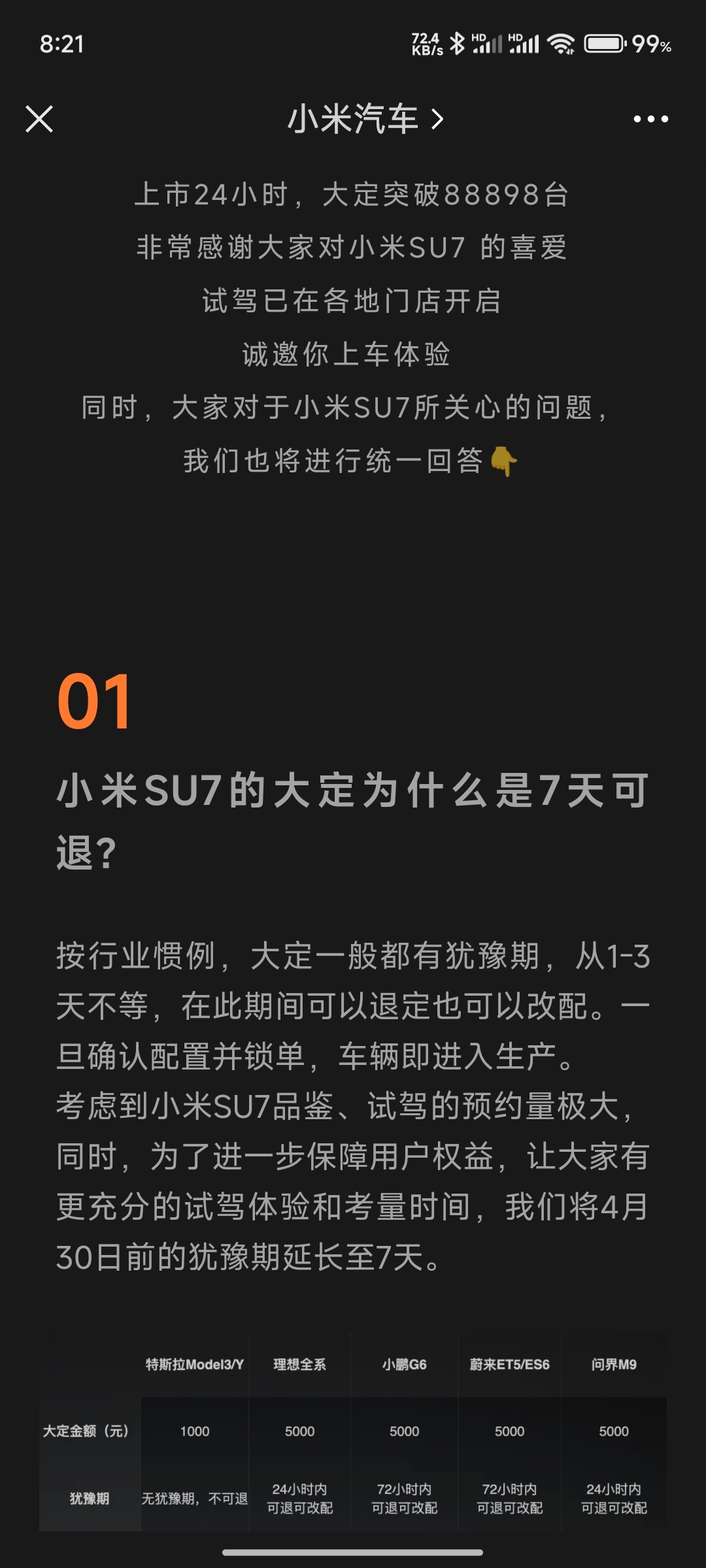706x1568 pixels.
Task: Open the 小米汽车 account profile via chevron
Action: coord(435,119)
